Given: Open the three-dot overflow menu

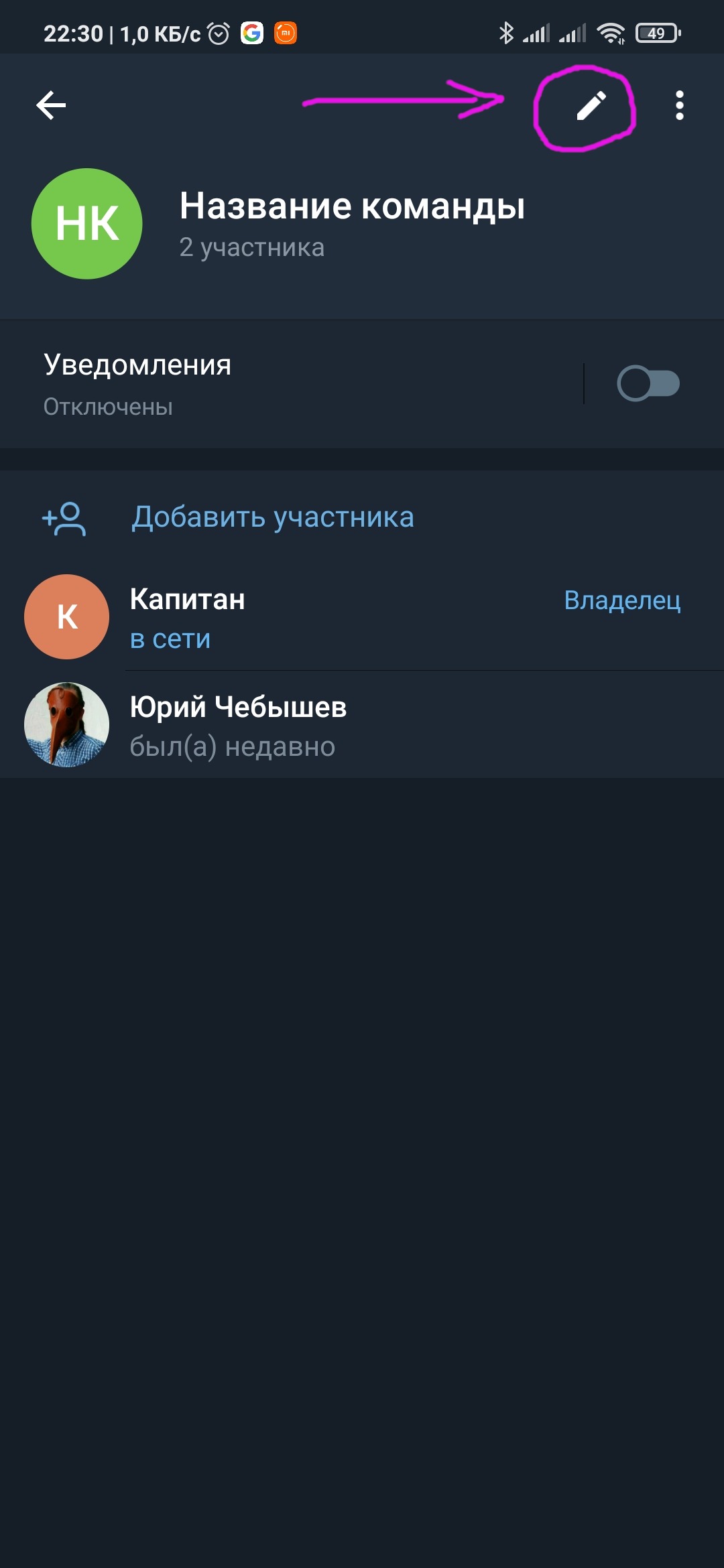Looking at the screenshot, I should 679,105.
